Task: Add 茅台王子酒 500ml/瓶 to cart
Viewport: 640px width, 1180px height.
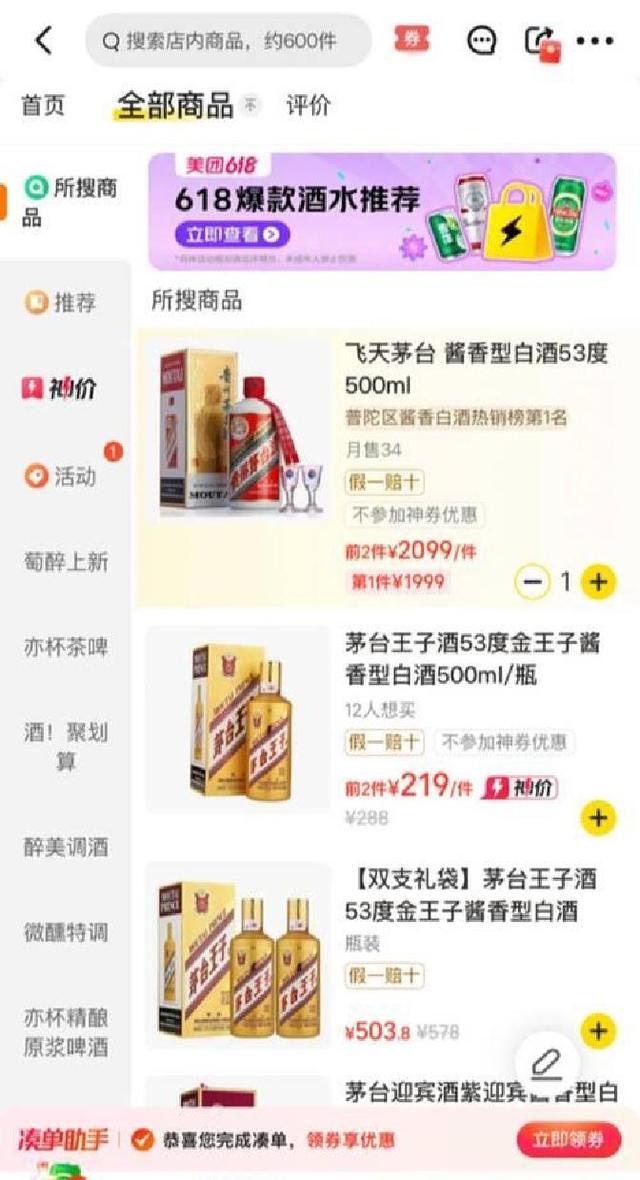Action: [x=598, y=817]
